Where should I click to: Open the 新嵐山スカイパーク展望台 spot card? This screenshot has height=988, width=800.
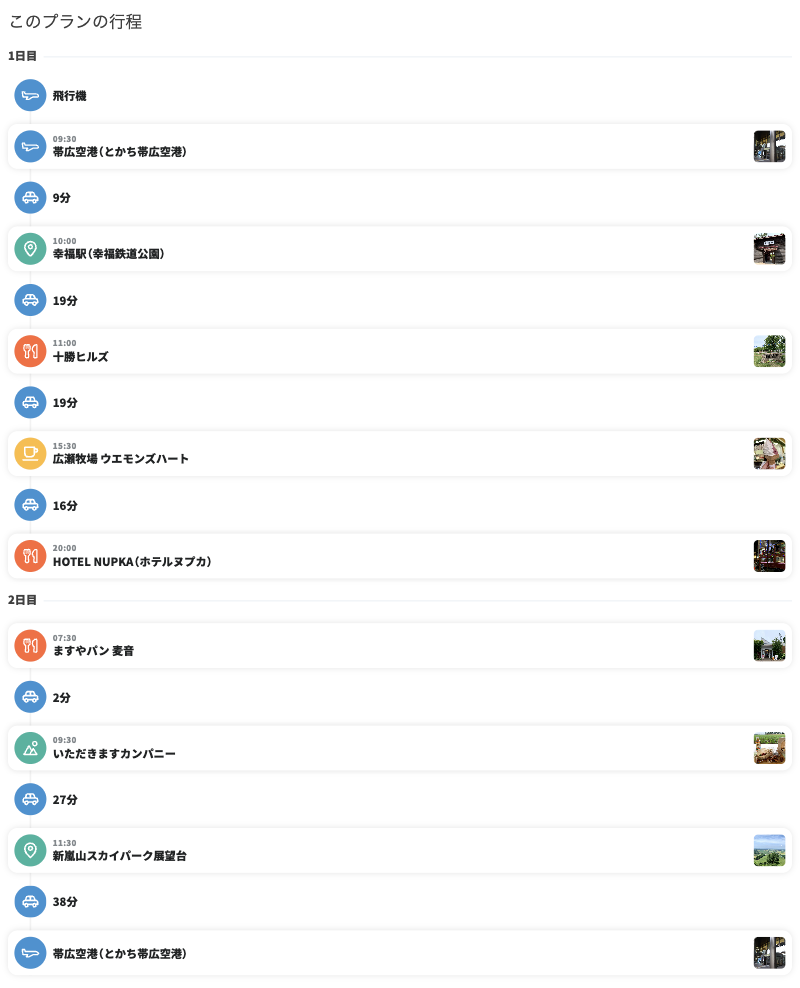coord(400,850)
